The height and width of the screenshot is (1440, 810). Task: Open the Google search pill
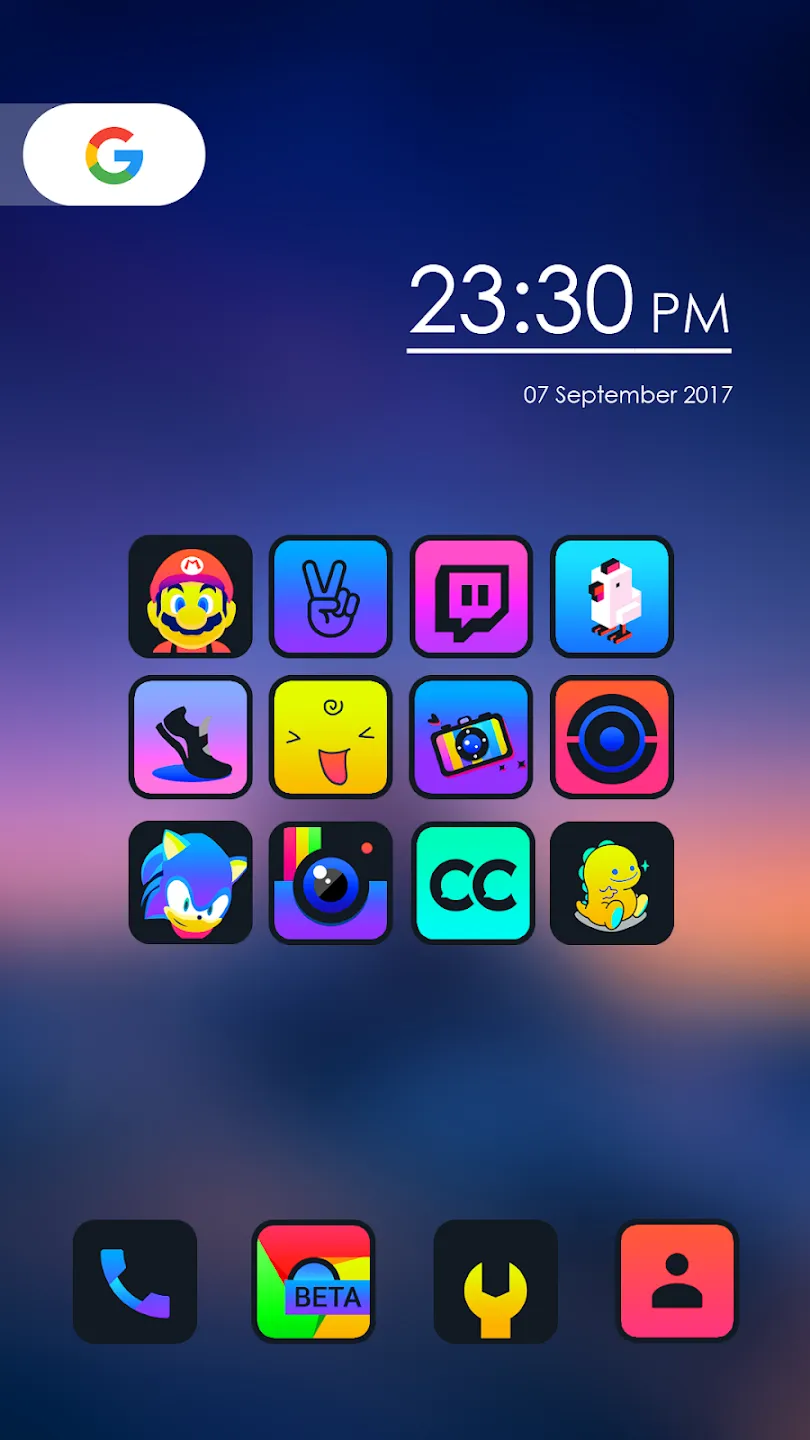[x=114, y=155]
